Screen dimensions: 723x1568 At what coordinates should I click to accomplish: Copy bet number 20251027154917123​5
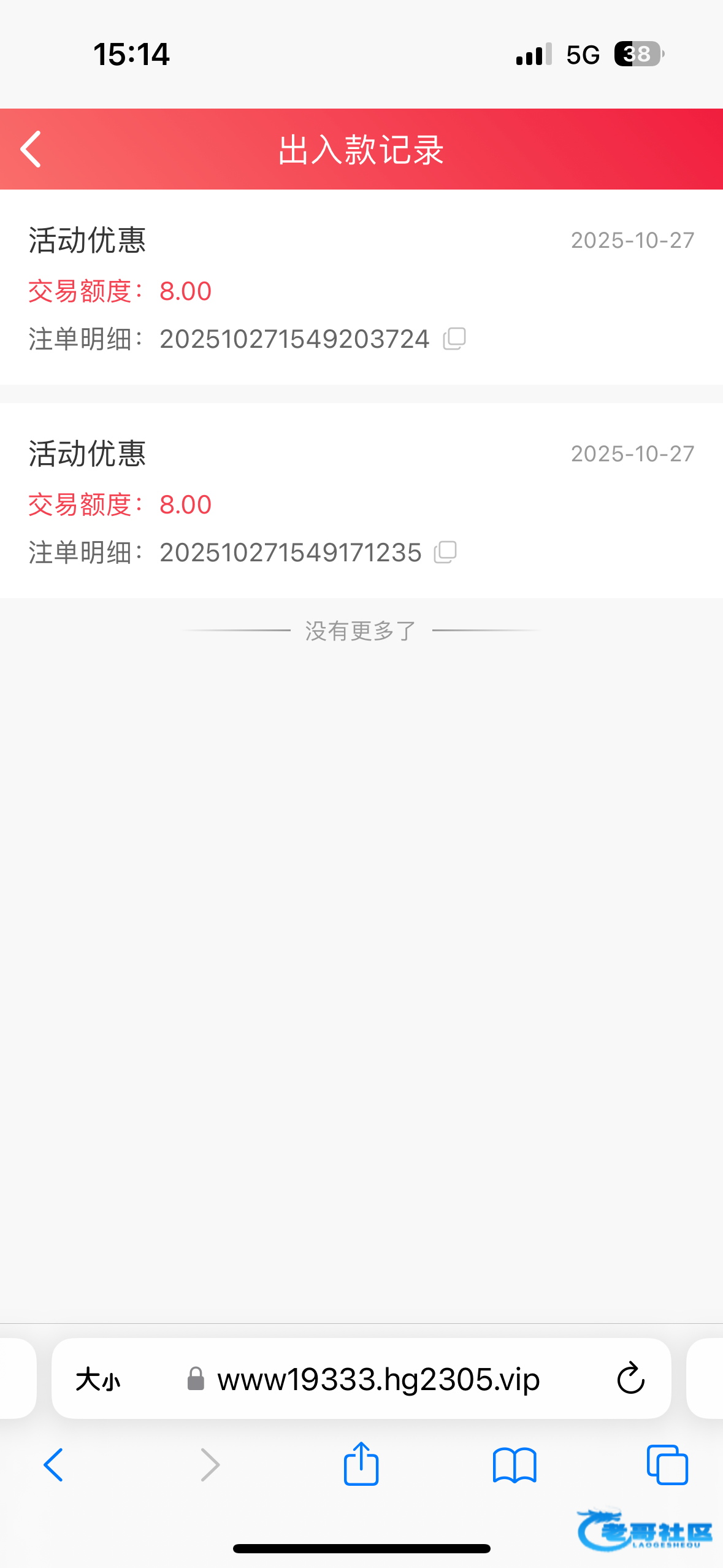445,552
